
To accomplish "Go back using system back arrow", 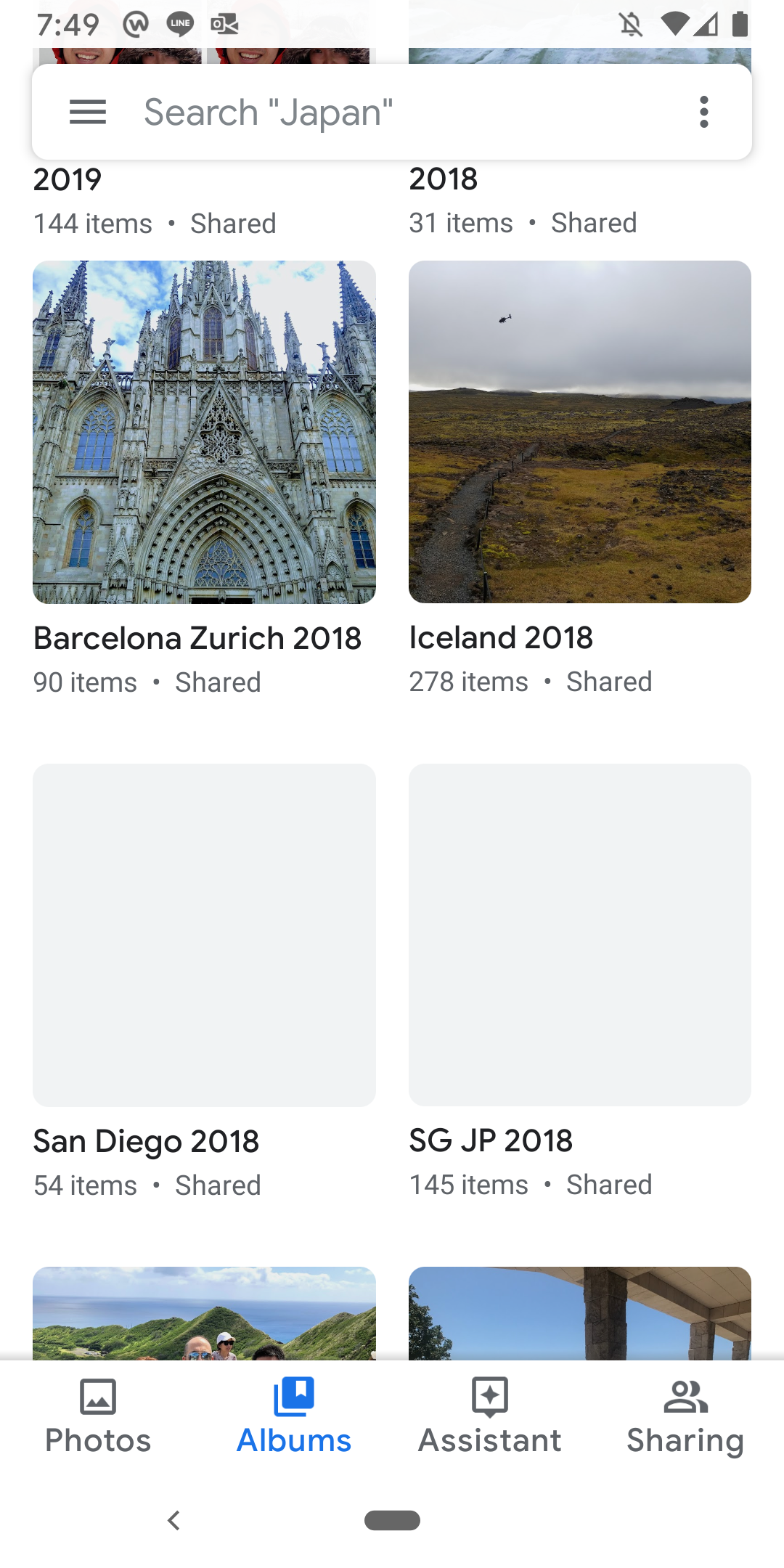I will 173,1520.
